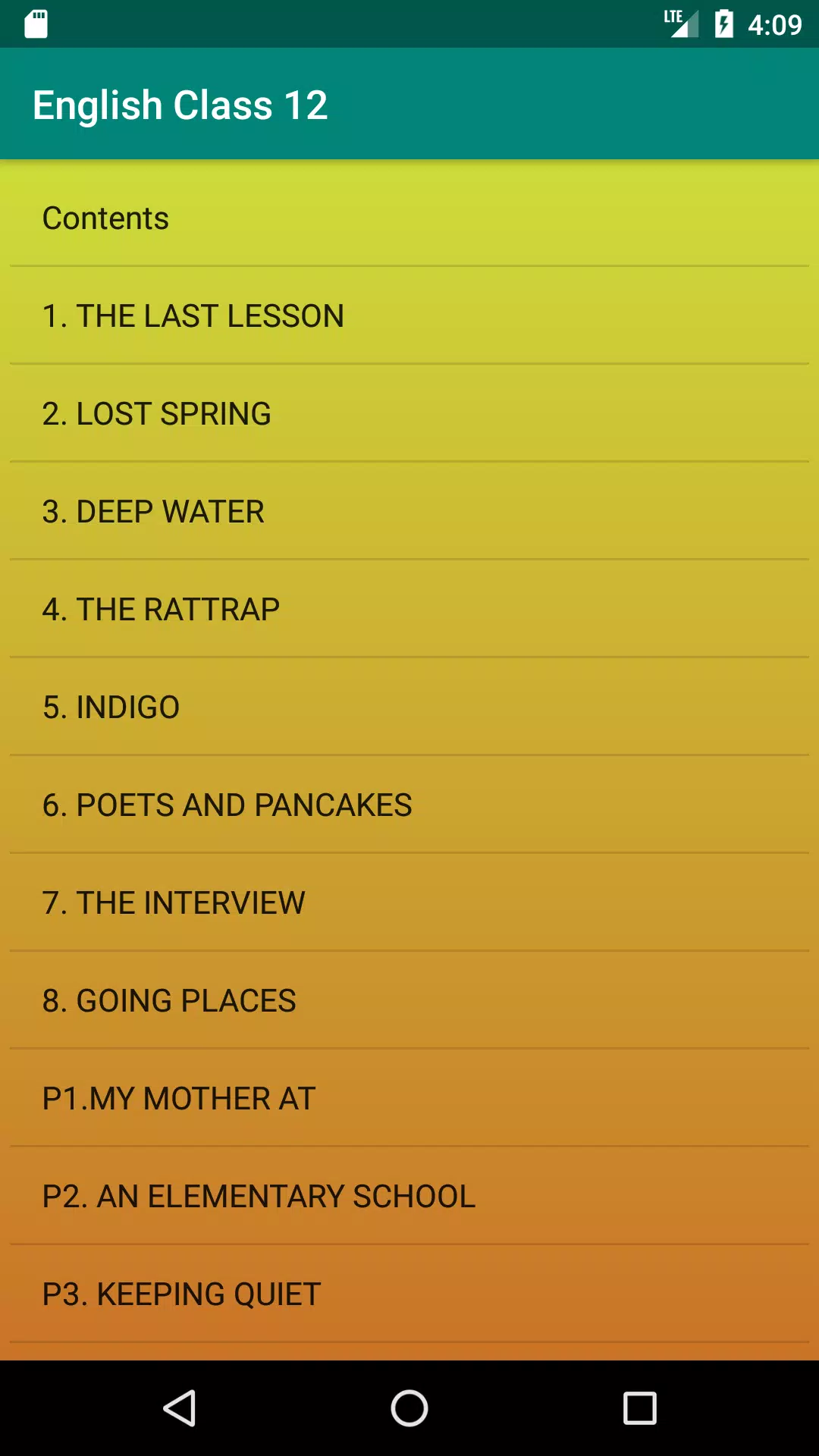Screen dimensions: 819x1456
Task: Open the Indigo chapter
Action: coord(409,707)
